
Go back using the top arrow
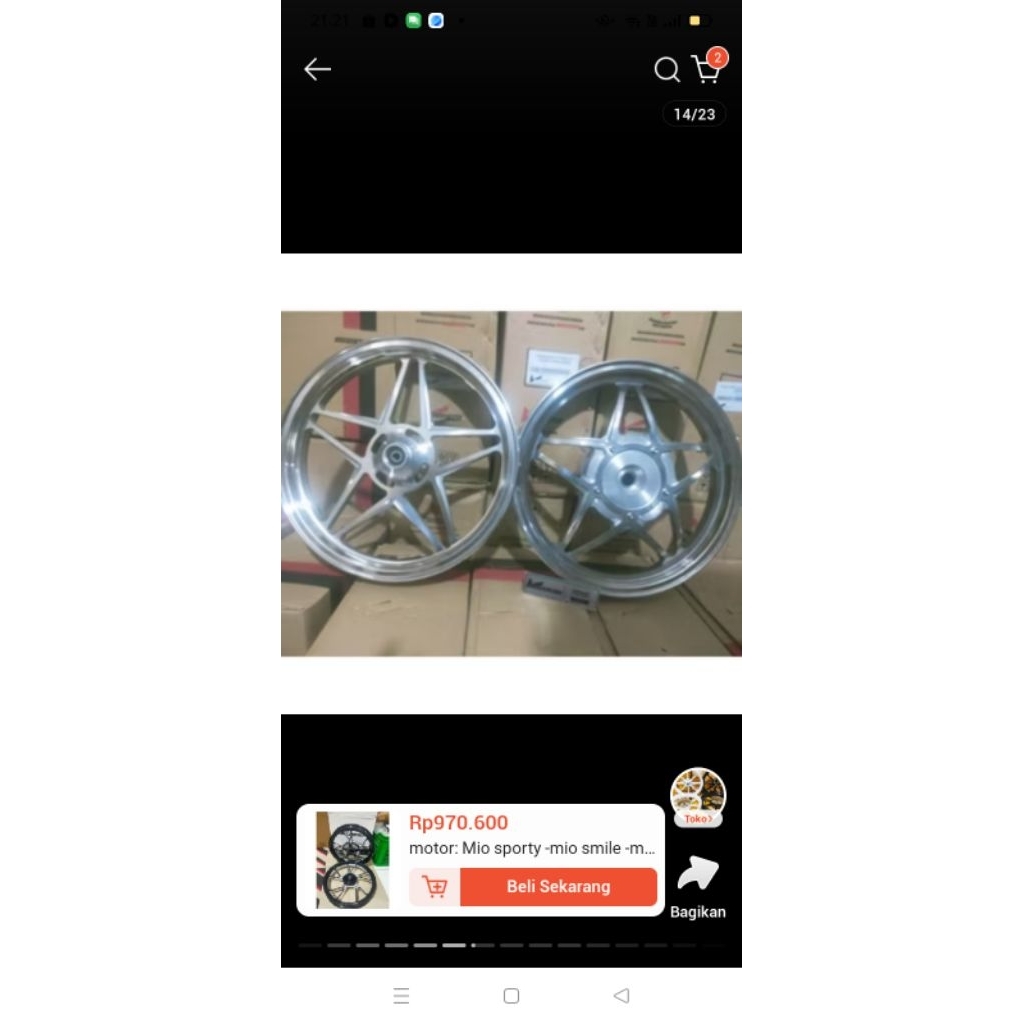317,69
